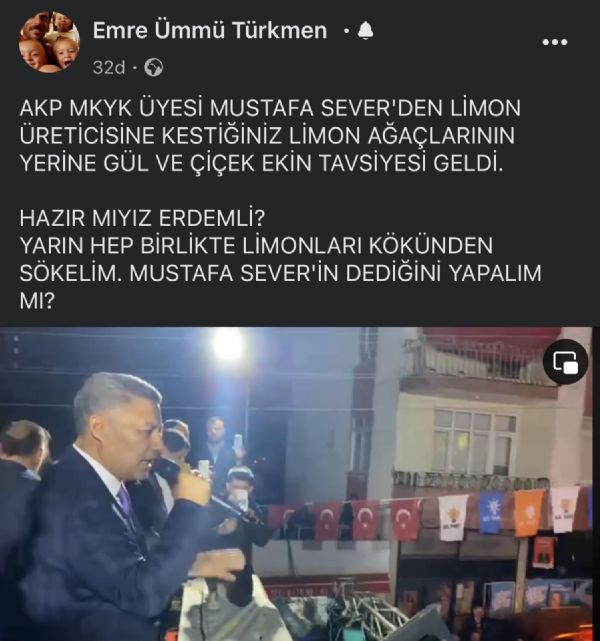The height and width of the screenshot is (641, 600).
Task: Open the post's three-dot options menu
Action: point(554,42)
